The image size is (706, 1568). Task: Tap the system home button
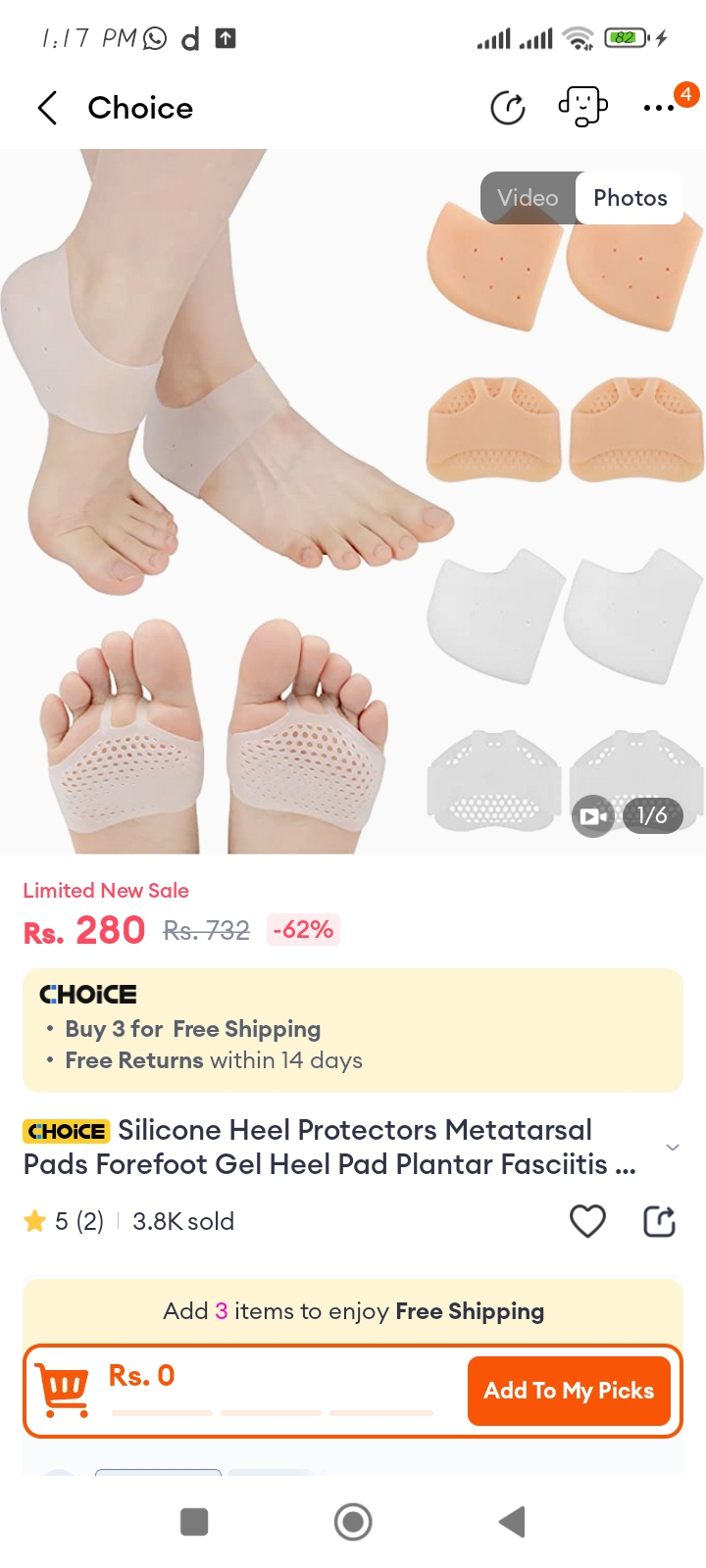coord(353,1522)
